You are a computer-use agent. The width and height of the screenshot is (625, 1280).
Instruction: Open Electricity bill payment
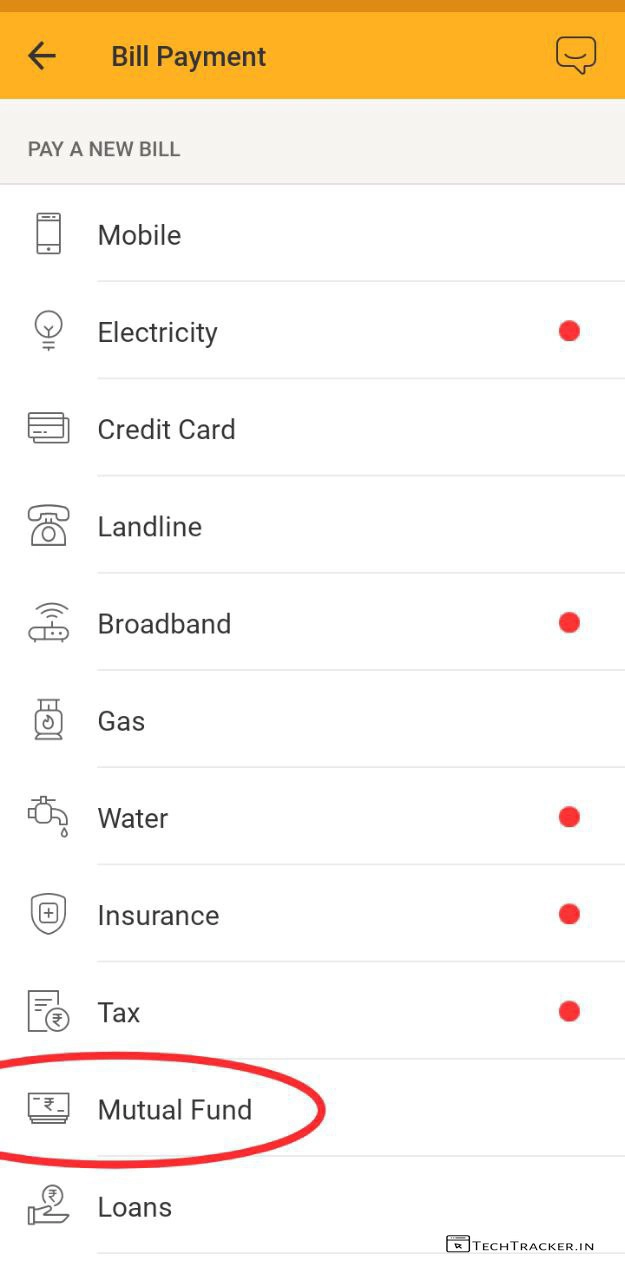(x=158, y=332)
